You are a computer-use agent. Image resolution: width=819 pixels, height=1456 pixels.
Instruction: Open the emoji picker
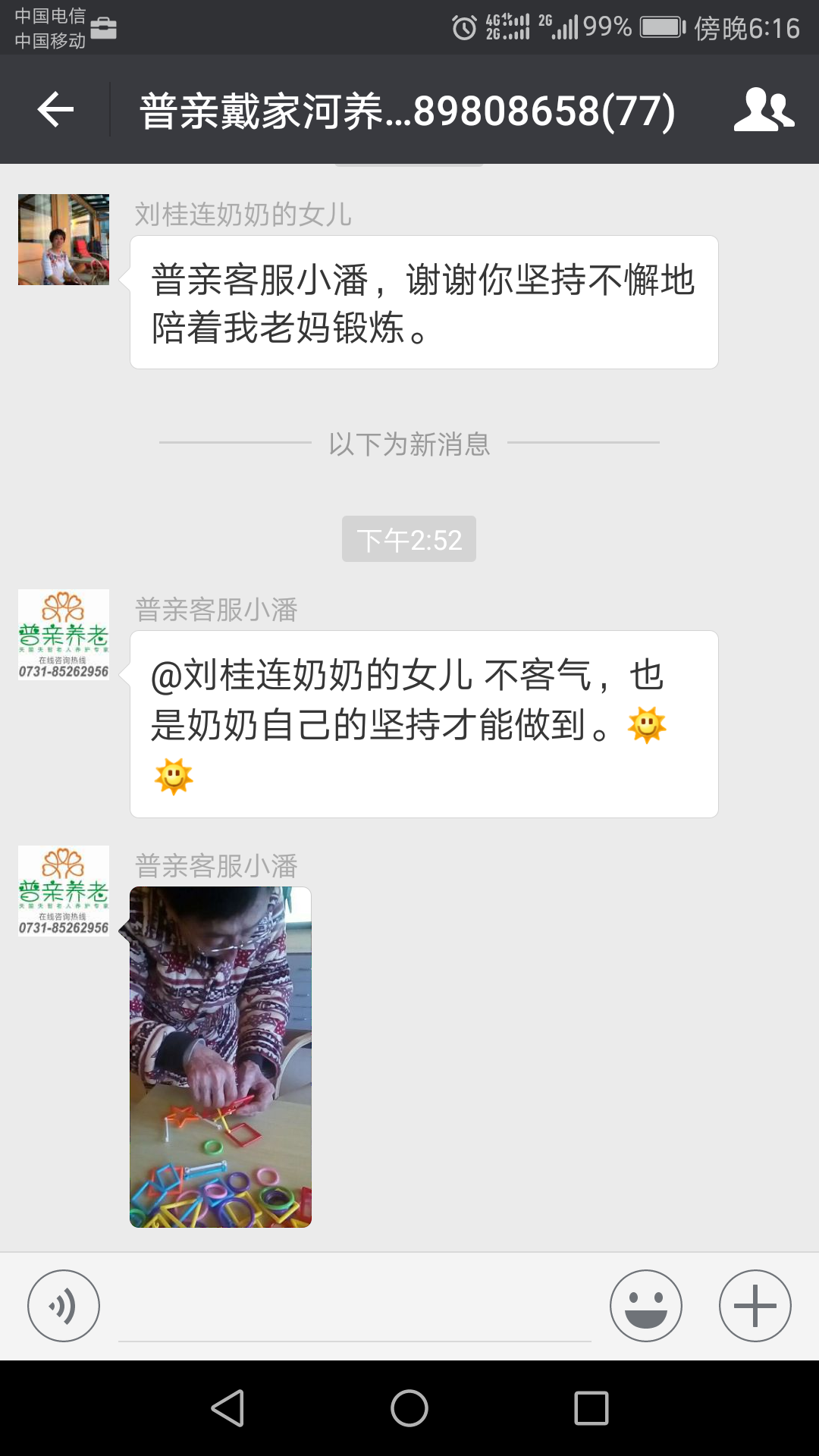[x=645, y=1306]
